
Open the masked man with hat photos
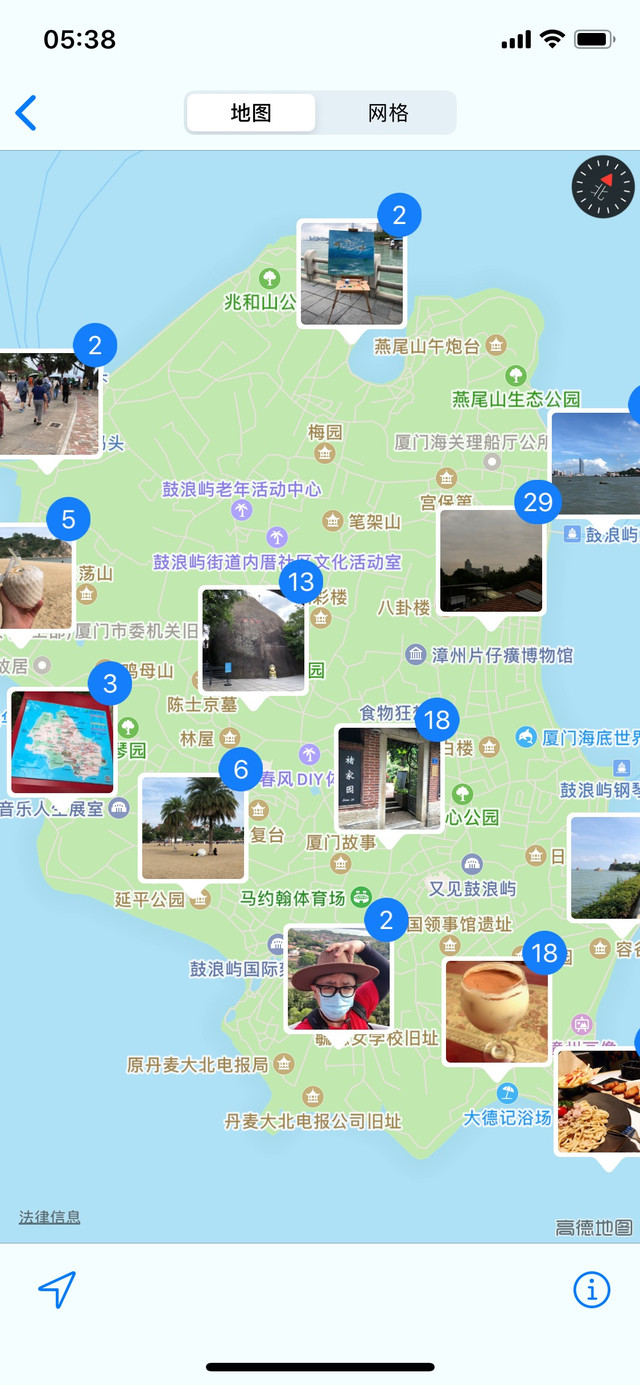point(338,978)
